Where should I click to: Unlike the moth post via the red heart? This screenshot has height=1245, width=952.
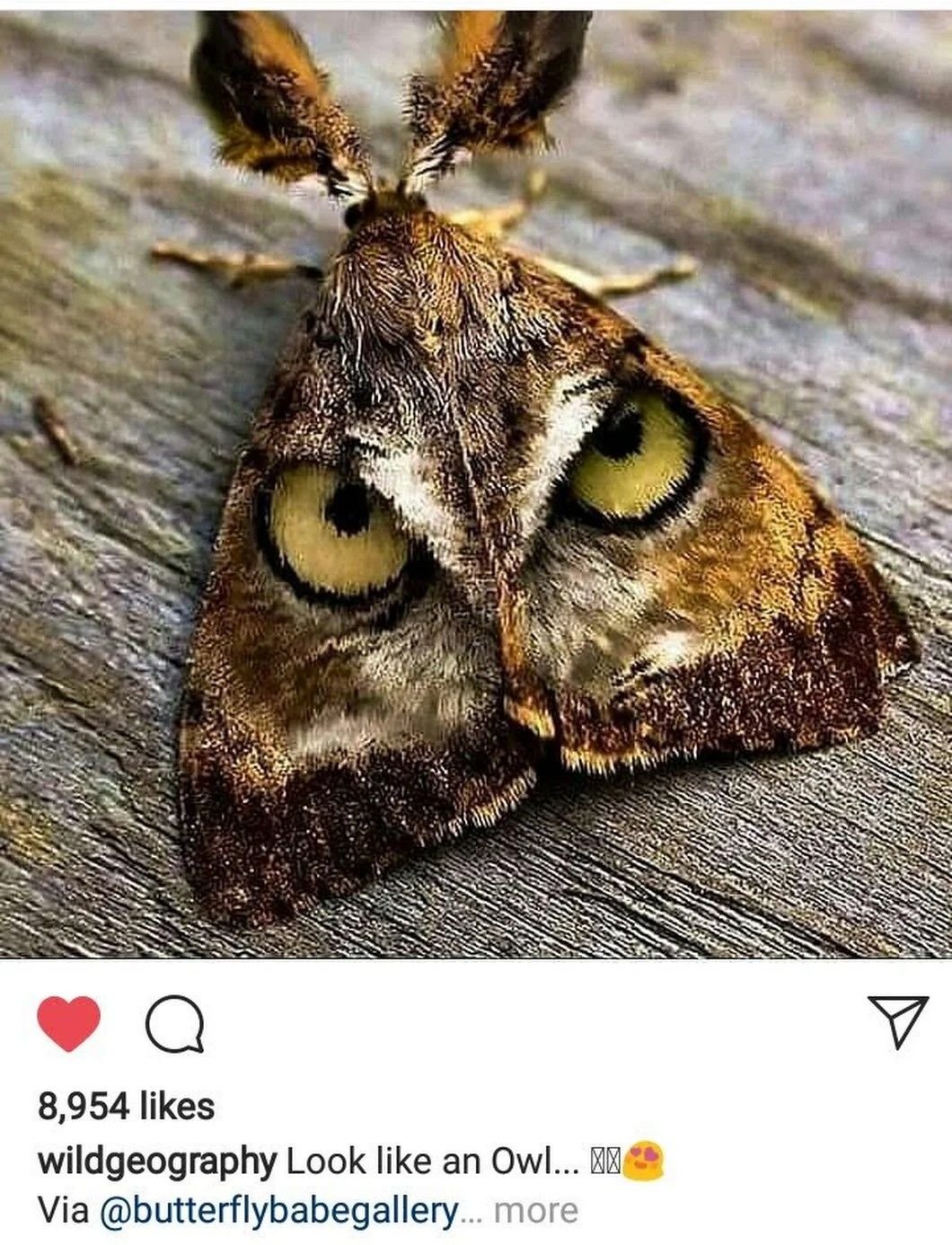tap(68, 1024)
